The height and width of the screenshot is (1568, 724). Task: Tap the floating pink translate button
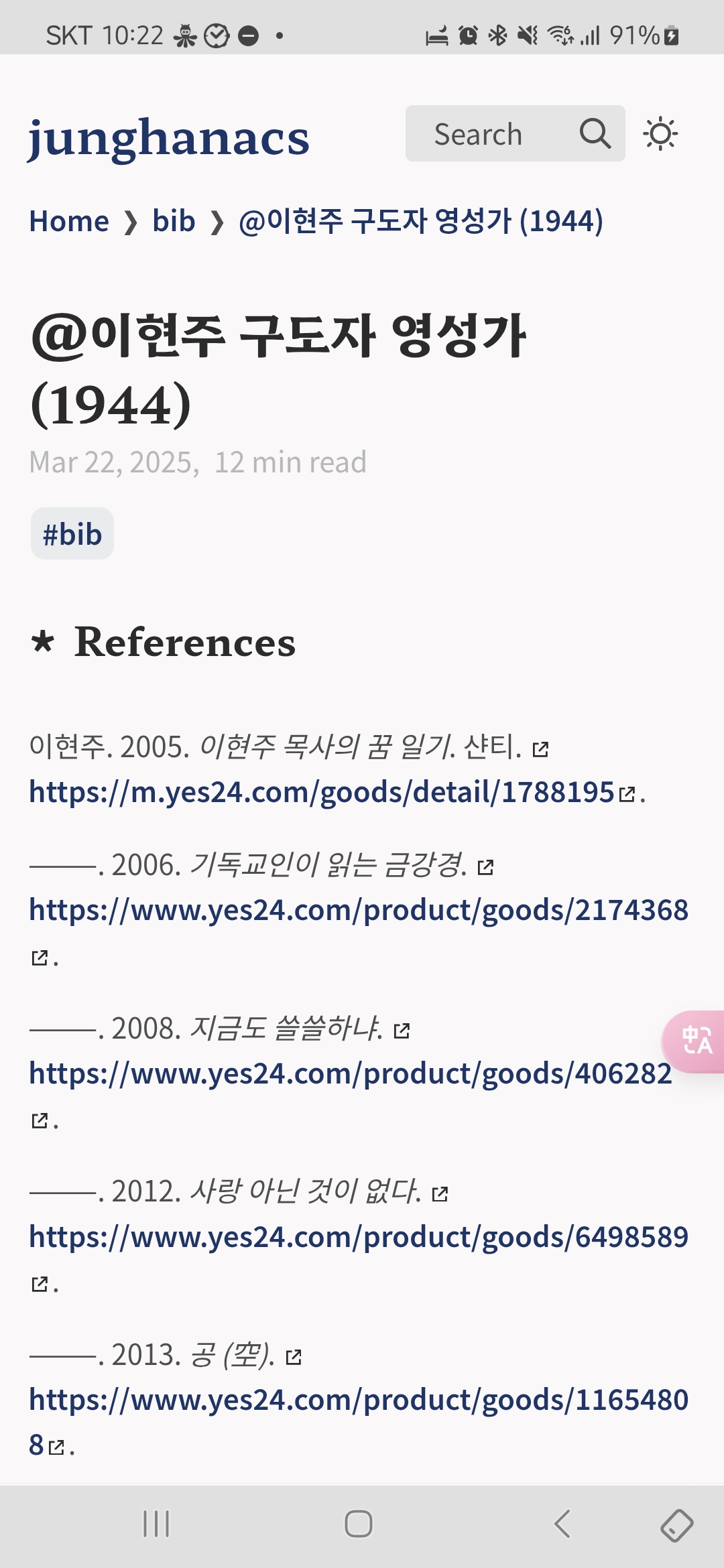click(695, 1041)
